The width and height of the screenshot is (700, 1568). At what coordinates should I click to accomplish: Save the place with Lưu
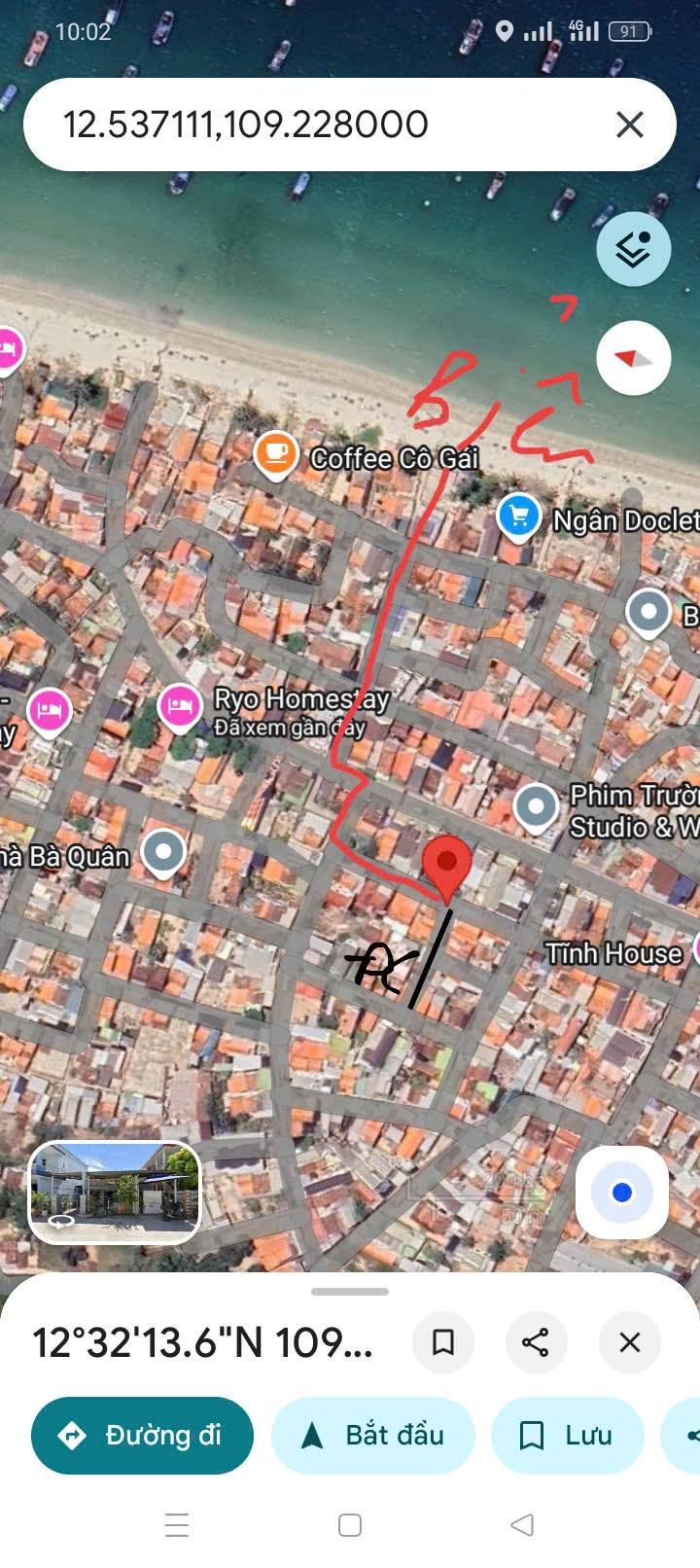coord(568,1436)
